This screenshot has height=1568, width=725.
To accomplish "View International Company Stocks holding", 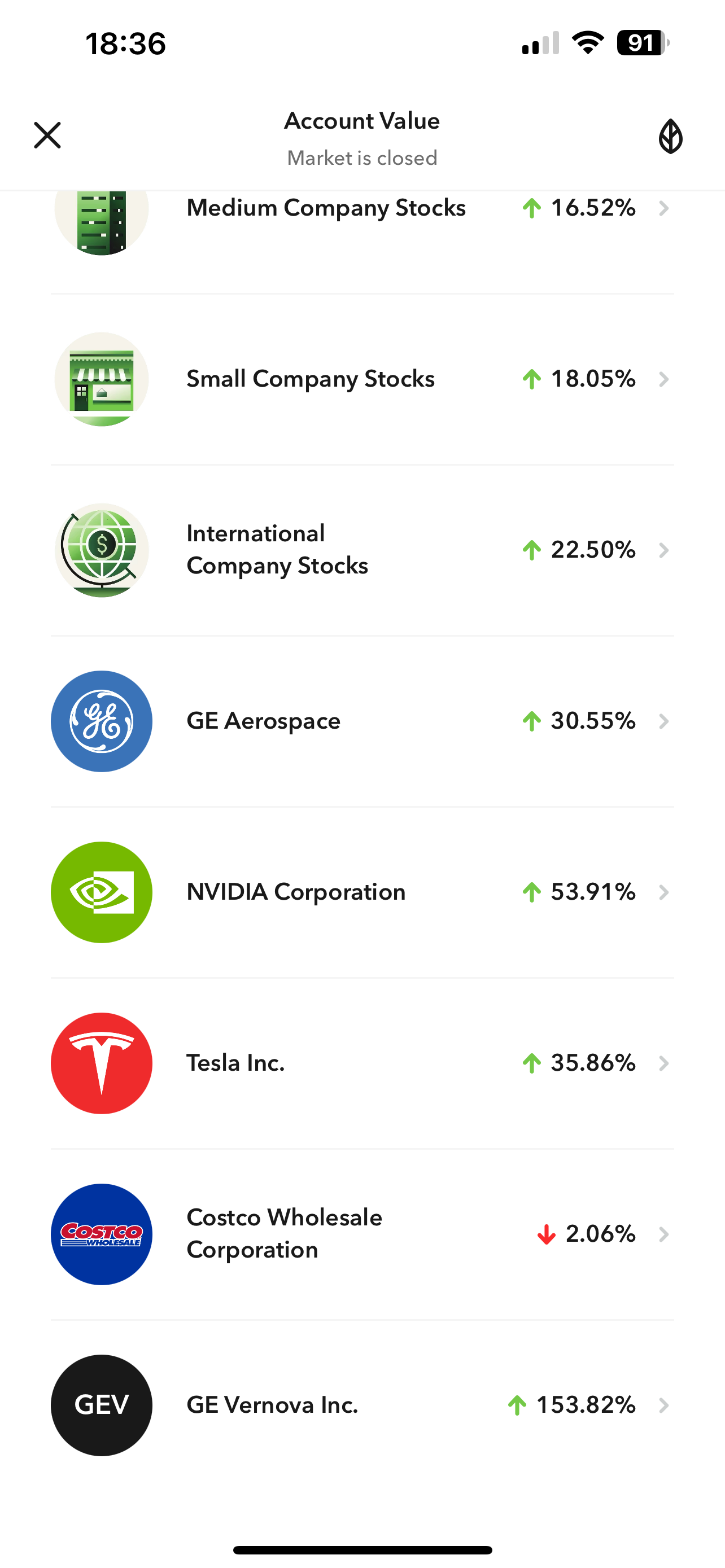I will pyautogui.click(x=362, y=551).
